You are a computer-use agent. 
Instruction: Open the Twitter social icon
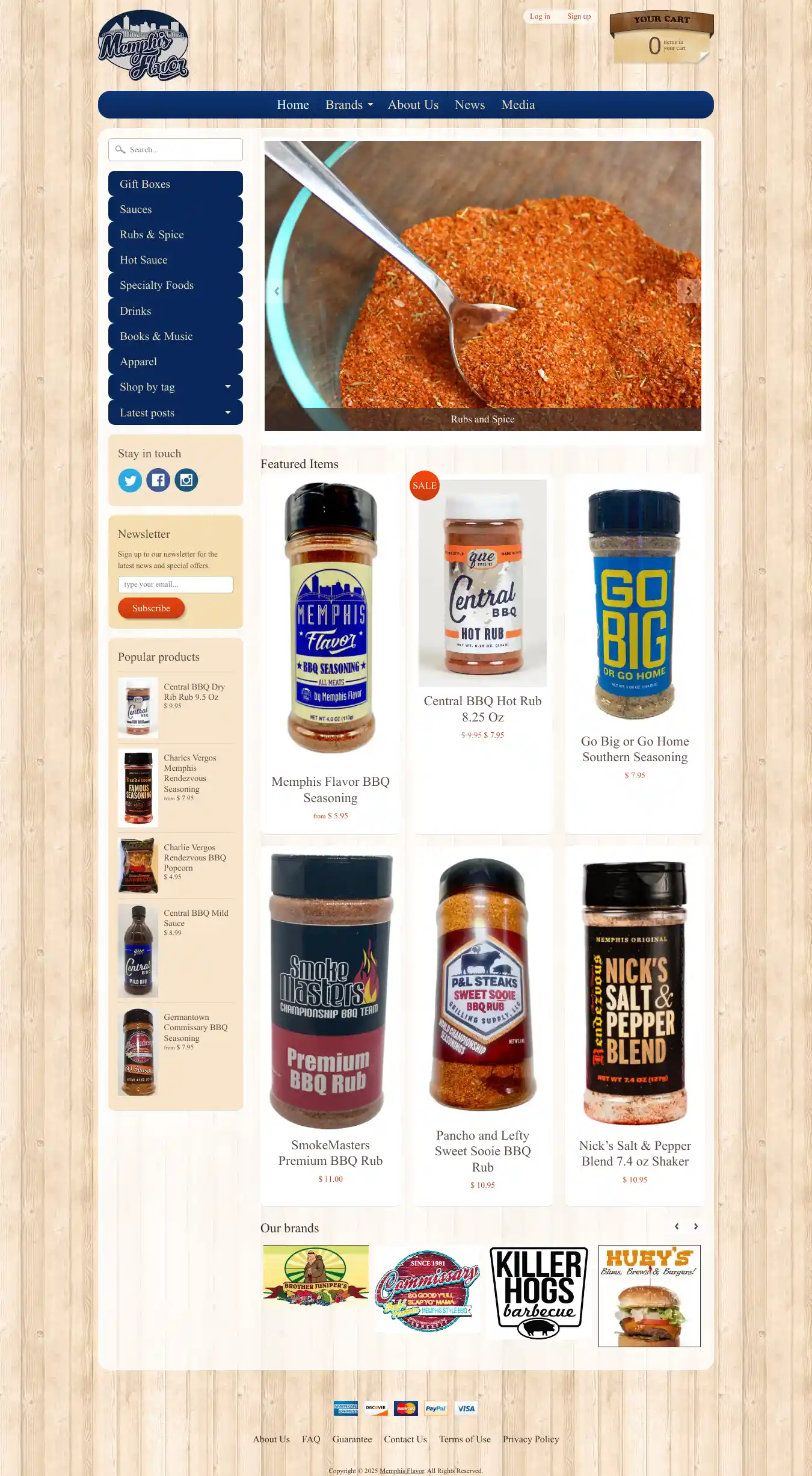(130, 480)
